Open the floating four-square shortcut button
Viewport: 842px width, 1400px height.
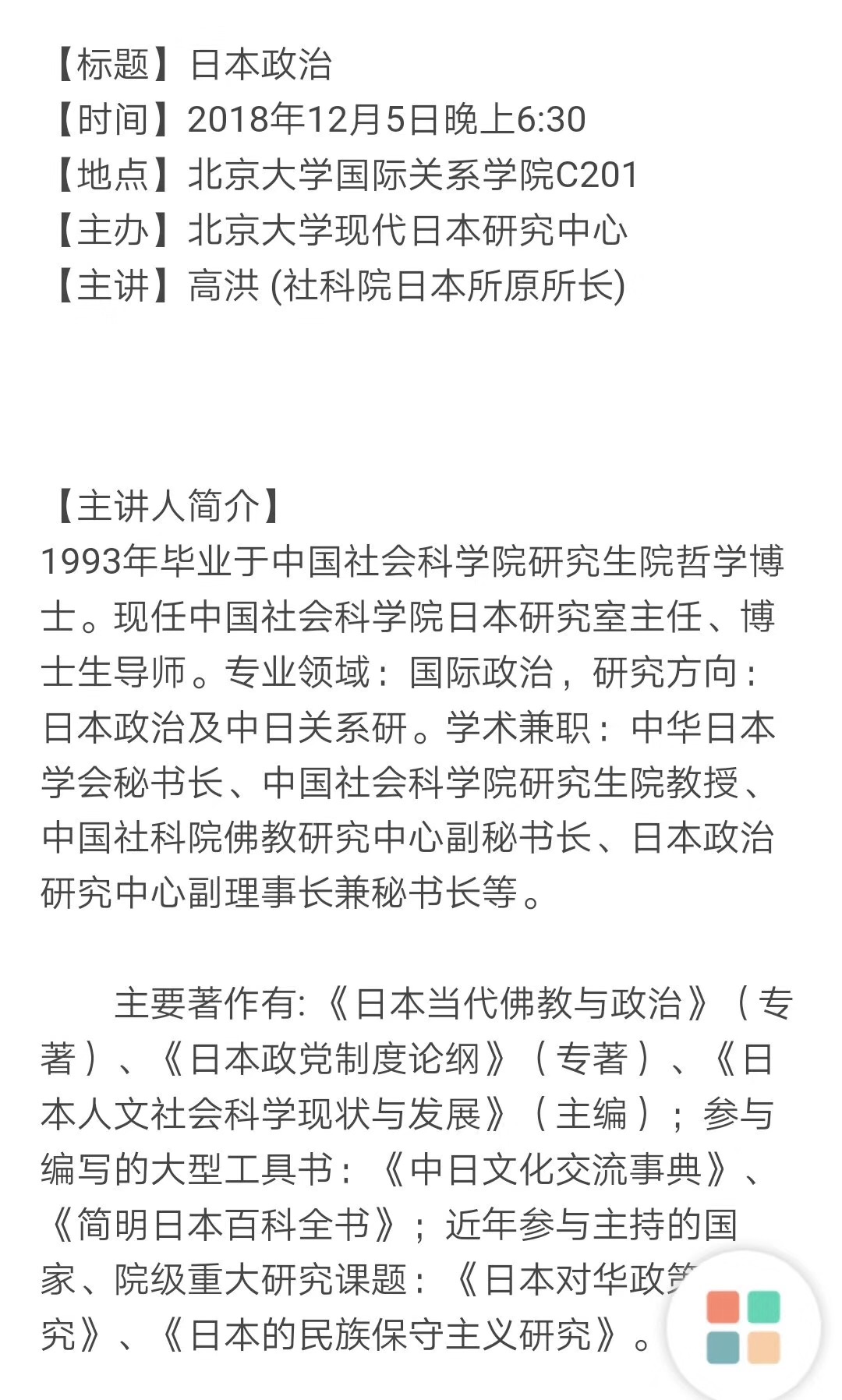tap(743, 1327)
